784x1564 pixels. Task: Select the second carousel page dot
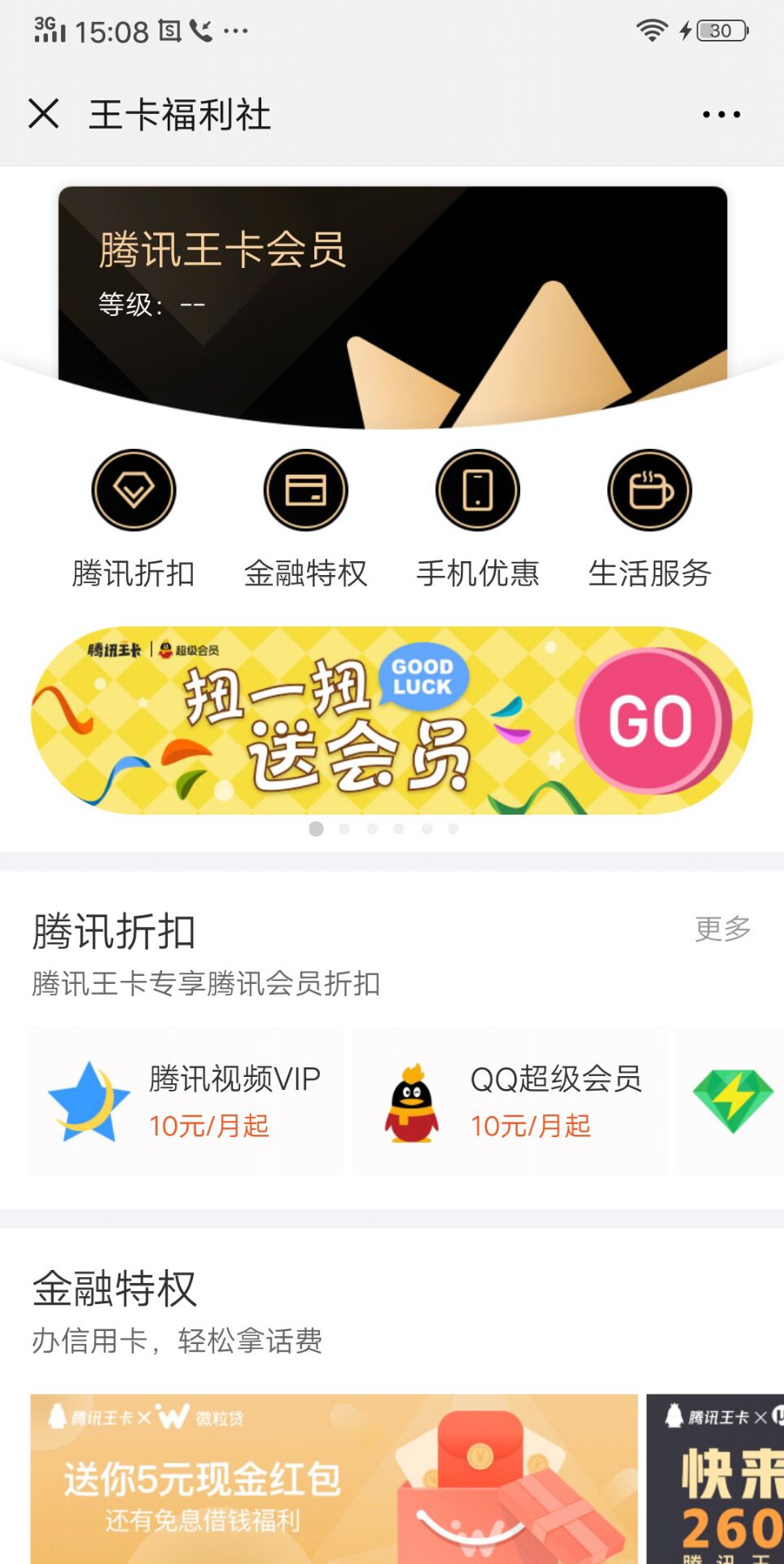coord(344,829)
